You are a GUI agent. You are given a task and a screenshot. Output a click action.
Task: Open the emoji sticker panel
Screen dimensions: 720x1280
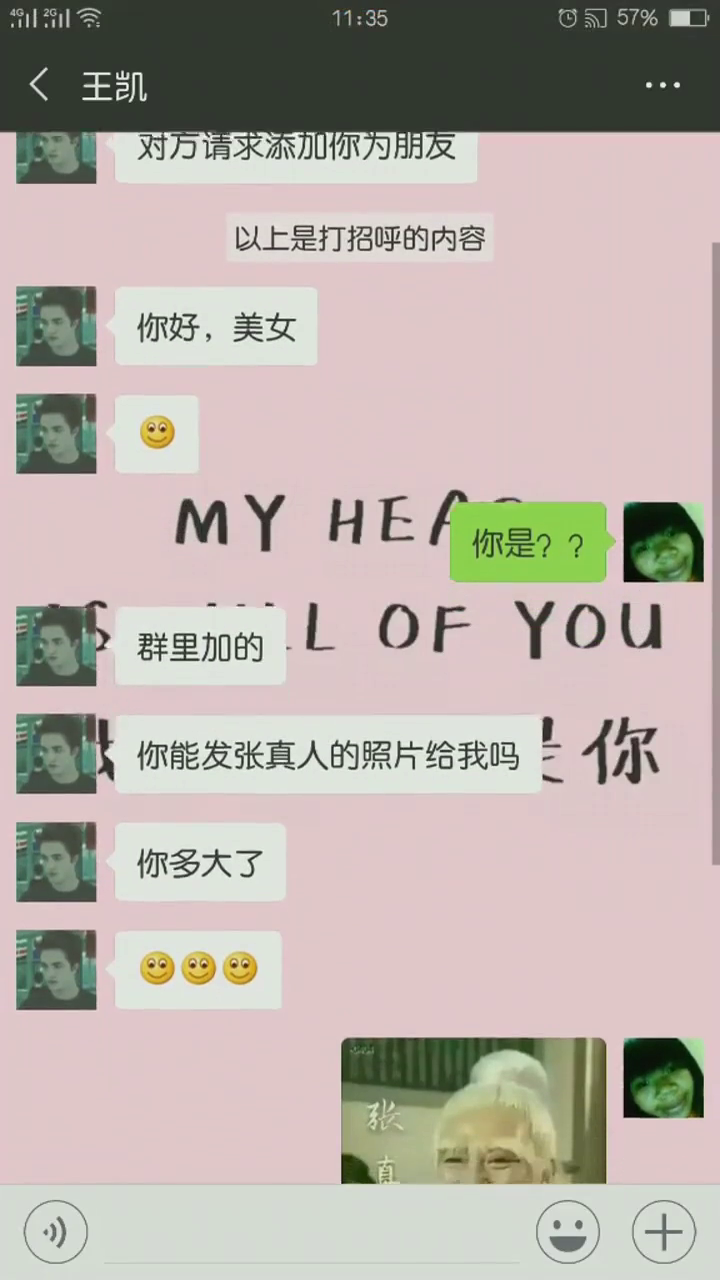[567, 1232]
